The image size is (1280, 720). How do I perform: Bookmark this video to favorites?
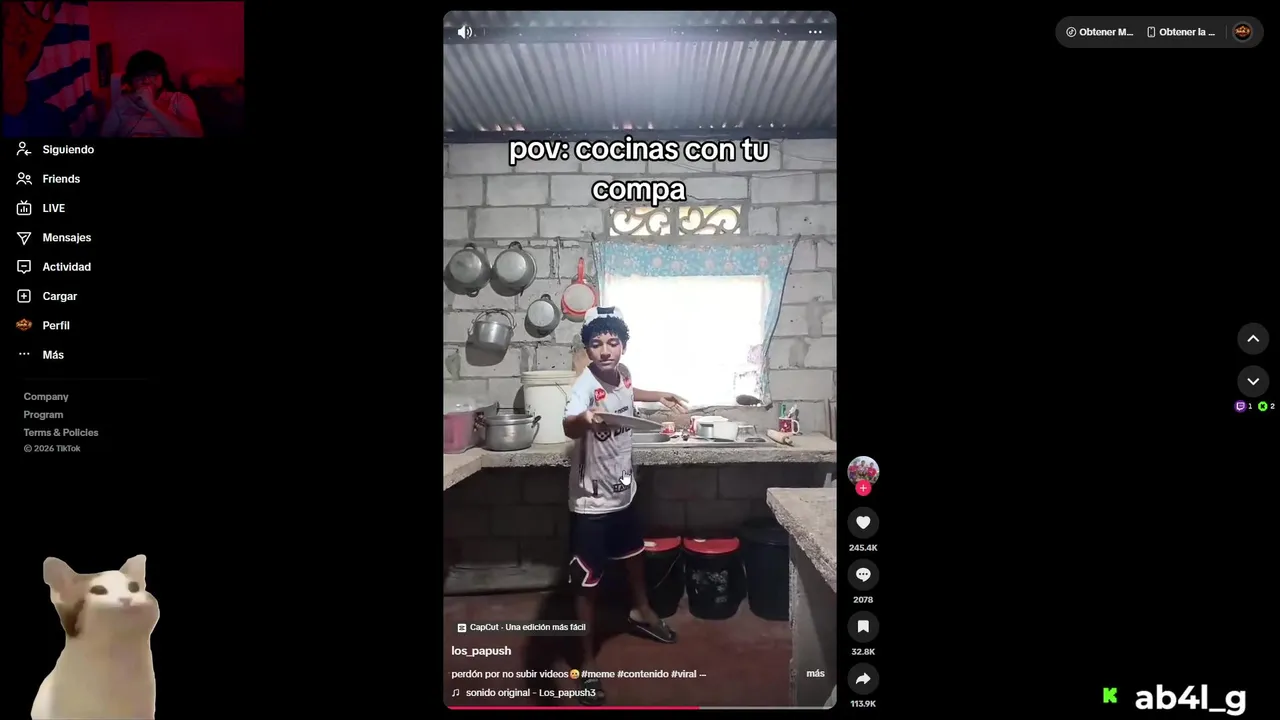[x=863, y=626]
